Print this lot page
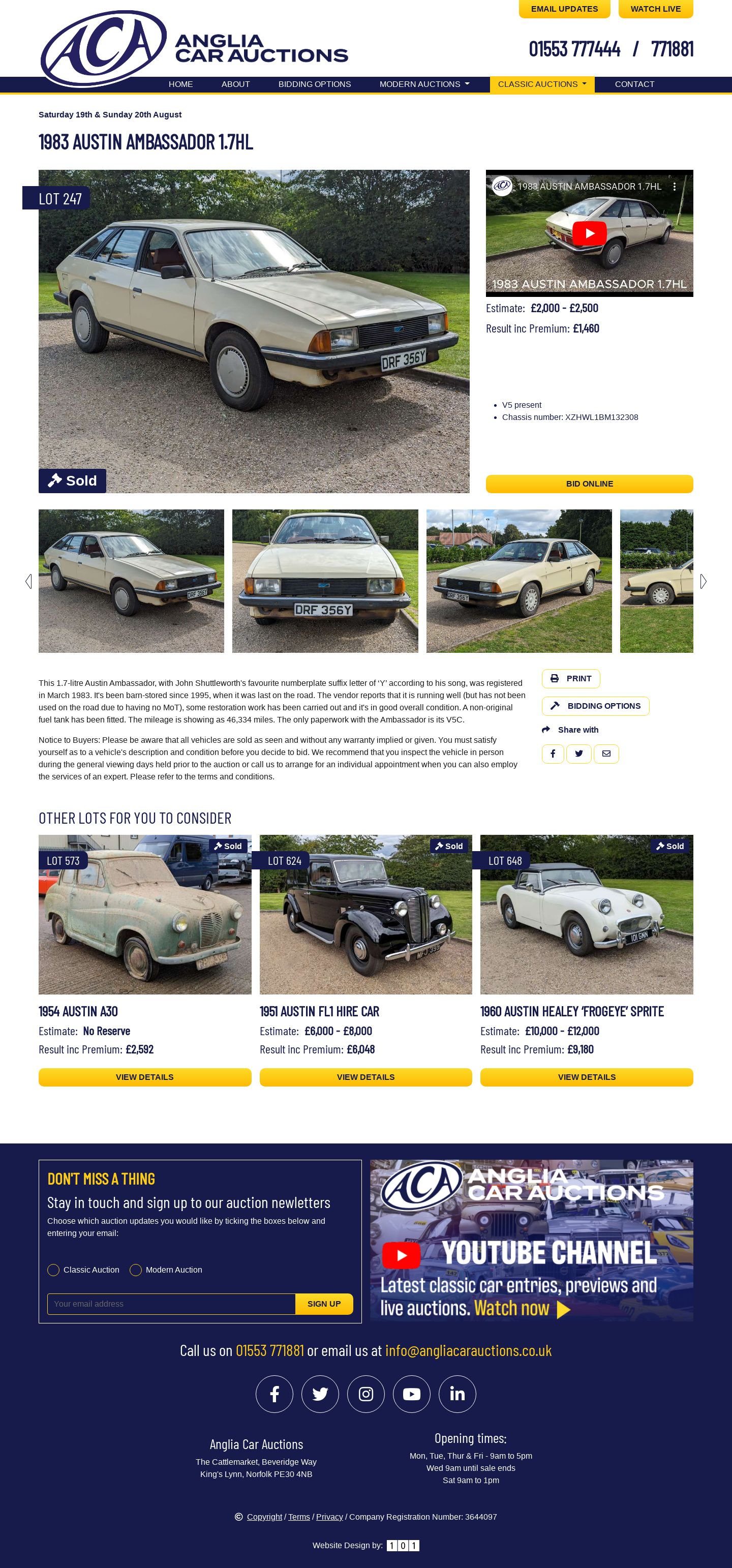Viewport: 732px width, 1568px height. click(x=571, y=679)
